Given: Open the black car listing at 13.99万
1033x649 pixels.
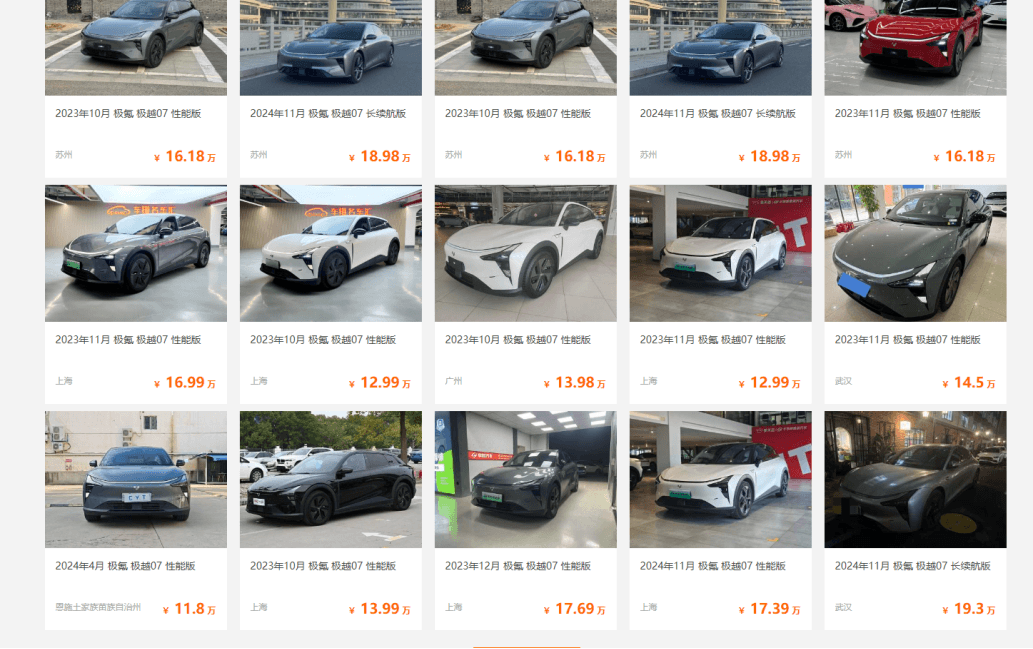Looking at the screenshot, I should point(330,480).
